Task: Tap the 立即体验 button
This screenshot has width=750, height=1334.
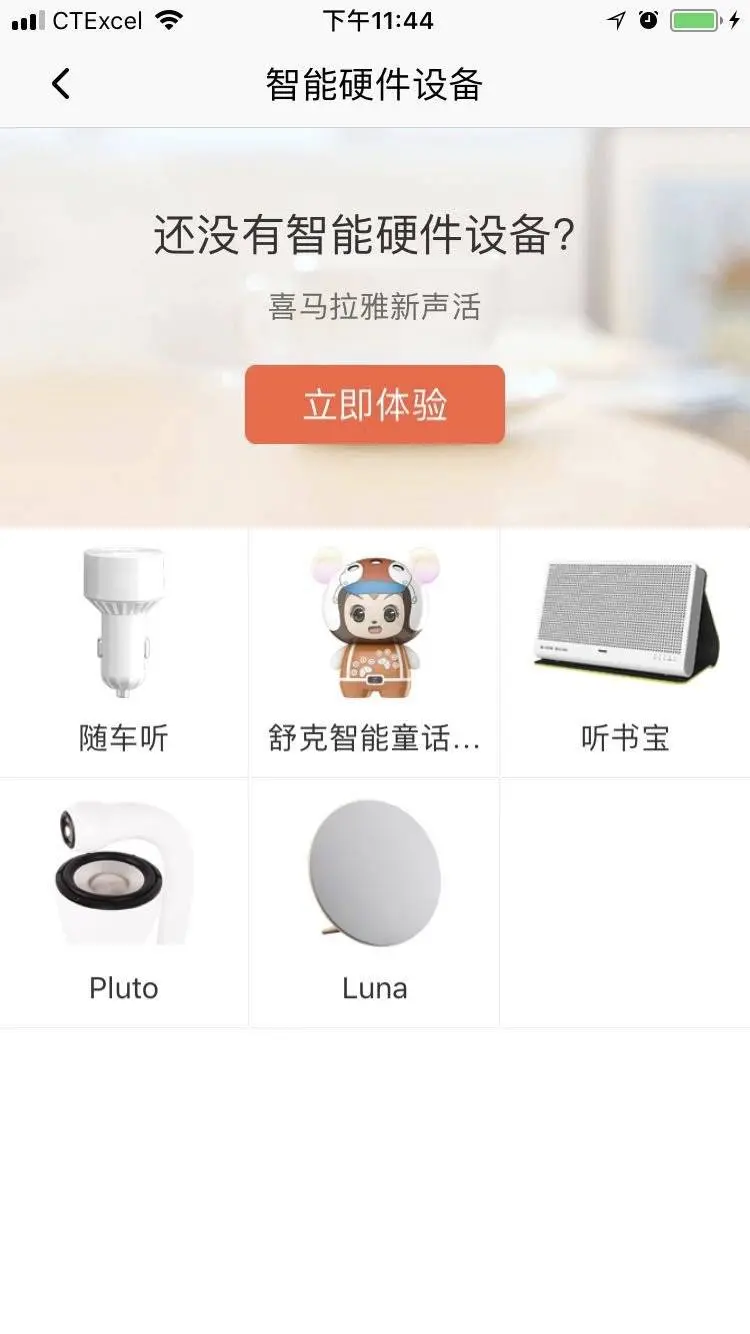Action: pos(374,404)
